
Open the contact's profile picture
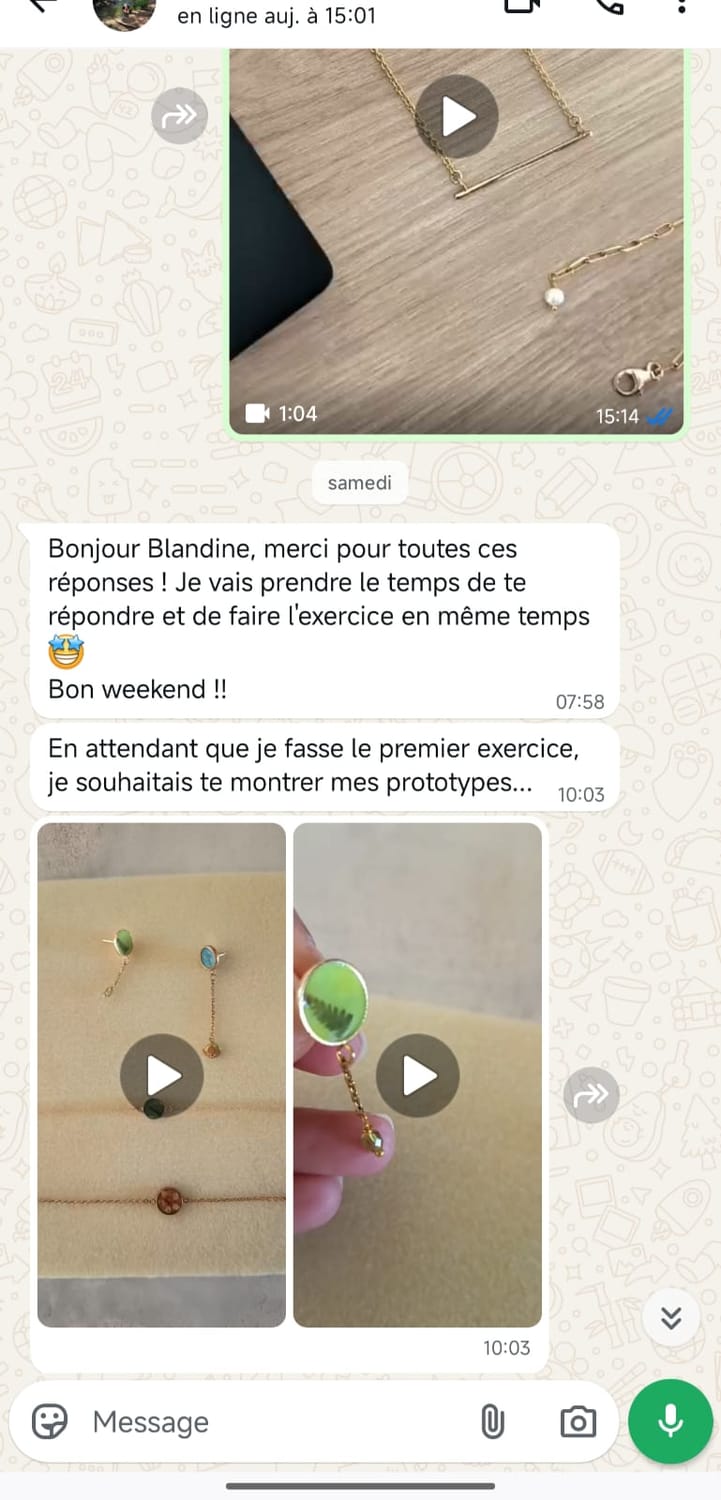click(124, 12)
